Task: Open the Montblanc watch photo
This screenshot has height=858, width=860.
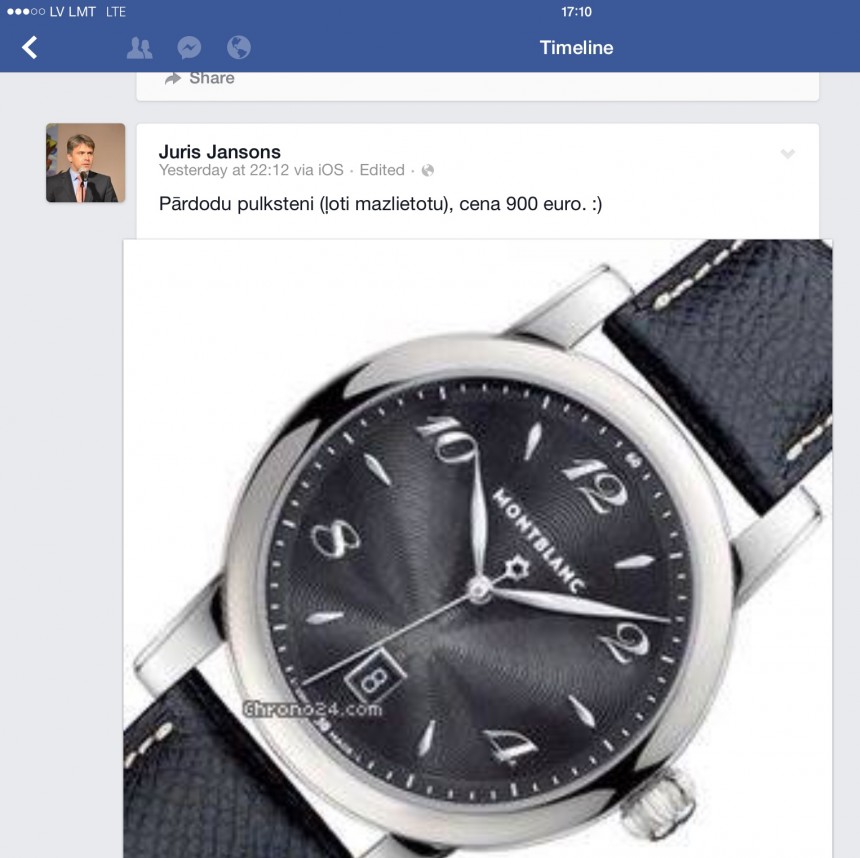Action: coord(477,548)
